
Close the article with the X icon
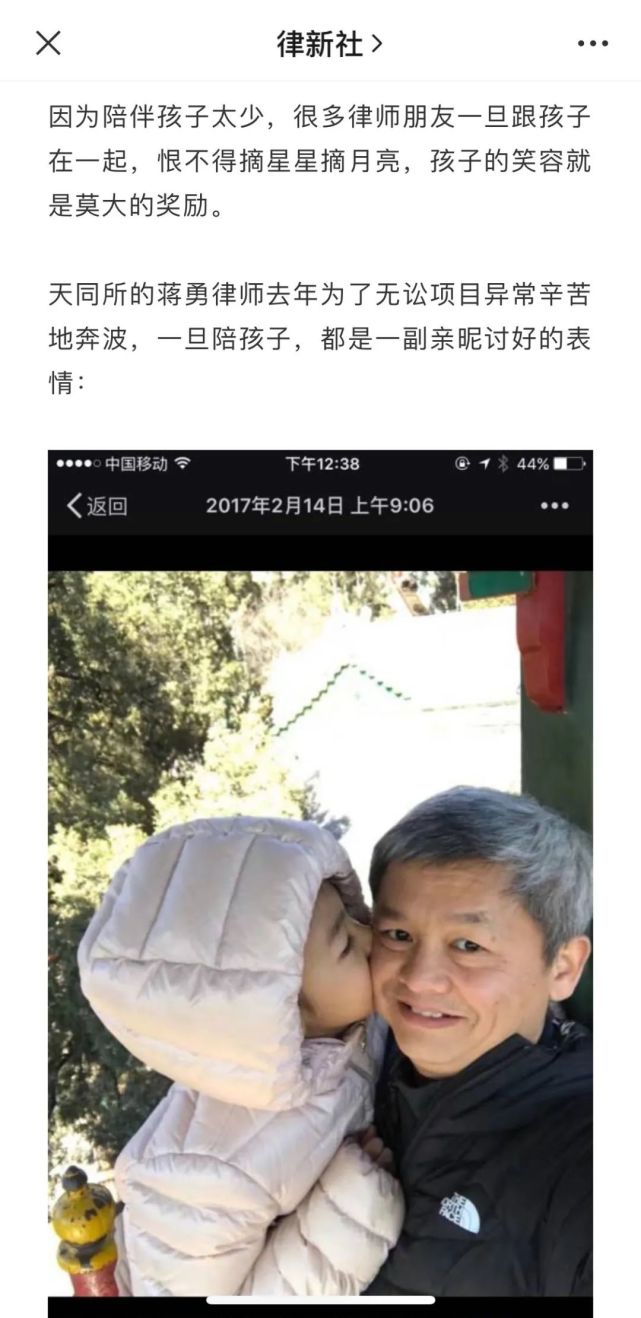point(48,43)
